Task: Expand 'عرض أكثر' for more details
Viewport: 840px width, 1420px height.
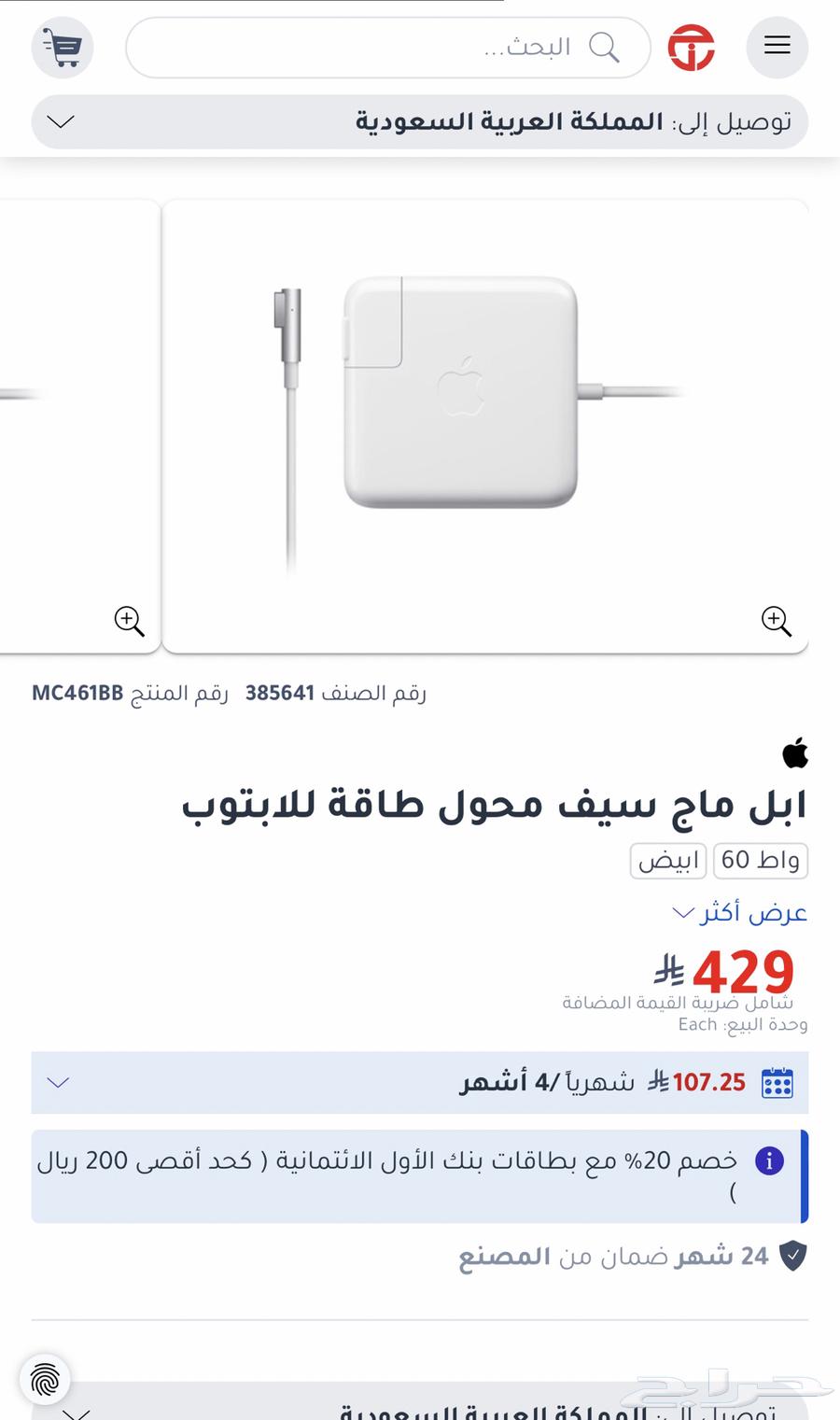Action: pos(740,912)
